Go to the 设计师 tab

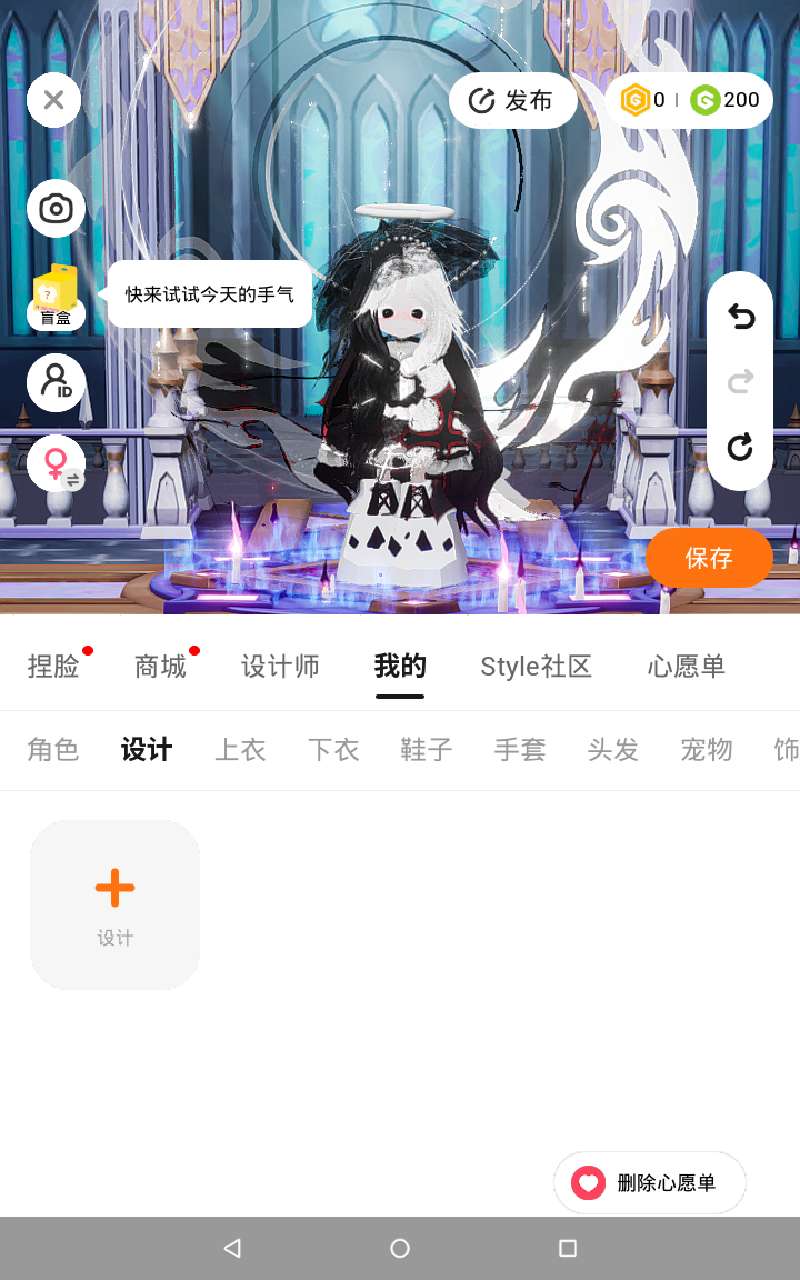pos(280,666)
